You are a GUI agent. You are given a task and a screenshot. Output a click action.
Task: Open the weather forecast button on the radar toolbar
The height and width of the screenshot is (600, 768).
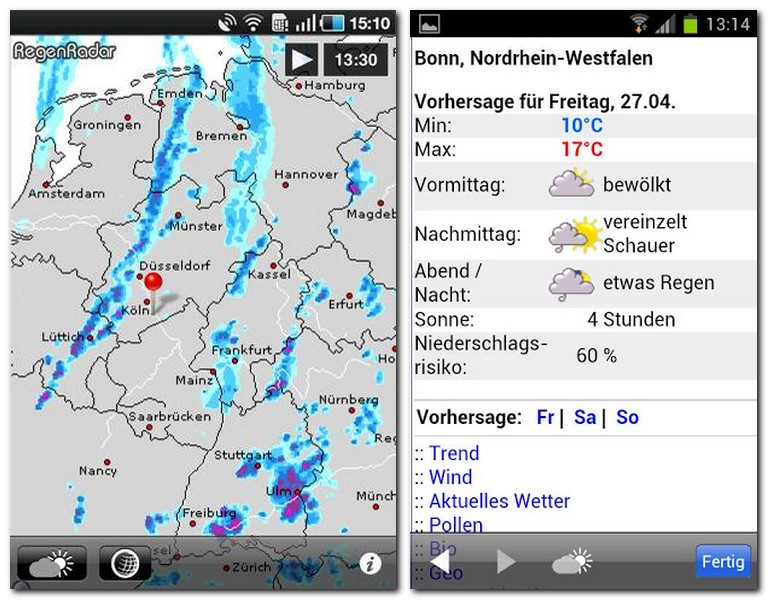(52, 563)
